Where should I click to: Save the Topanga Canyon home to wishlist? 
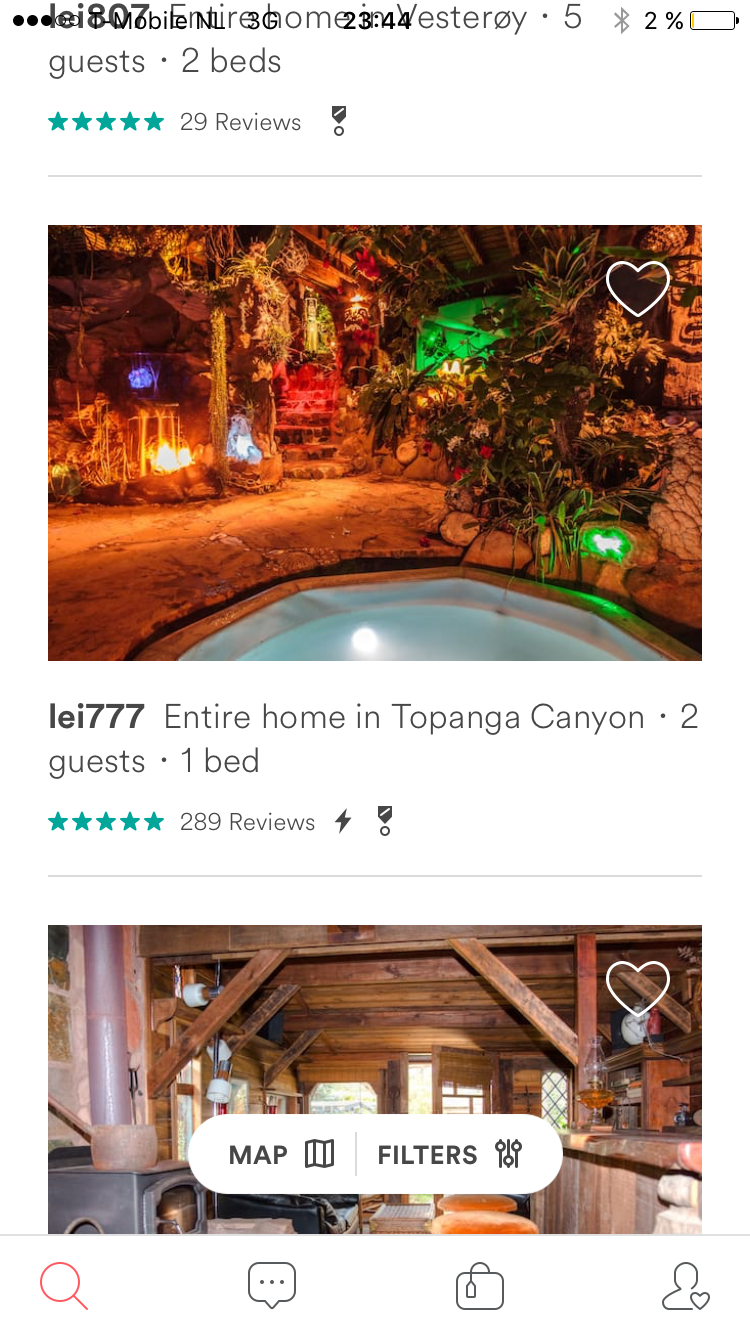click(637, 289)
